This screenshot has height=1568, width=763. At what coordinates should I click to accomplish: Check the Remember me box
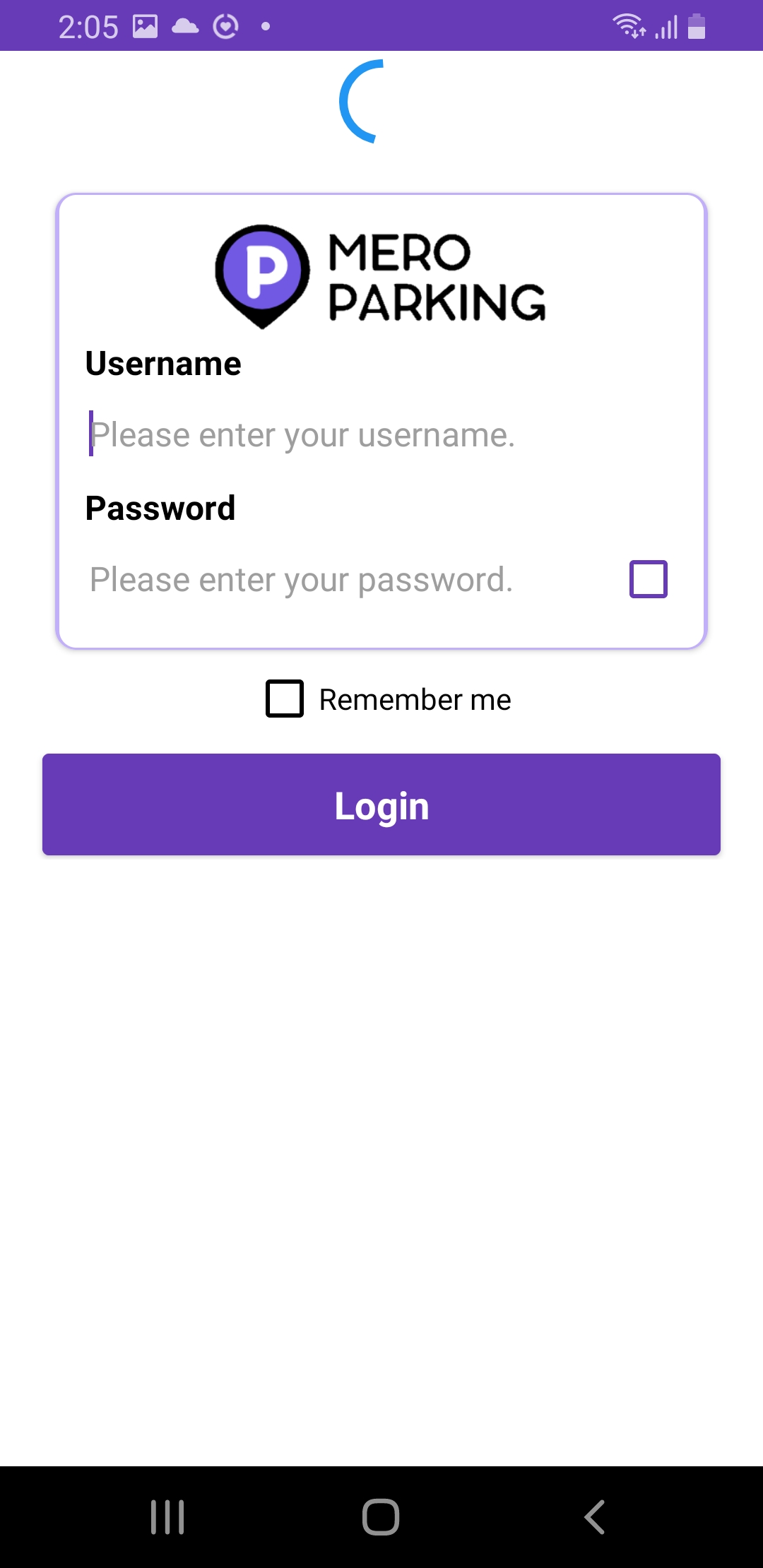(285, 699)
